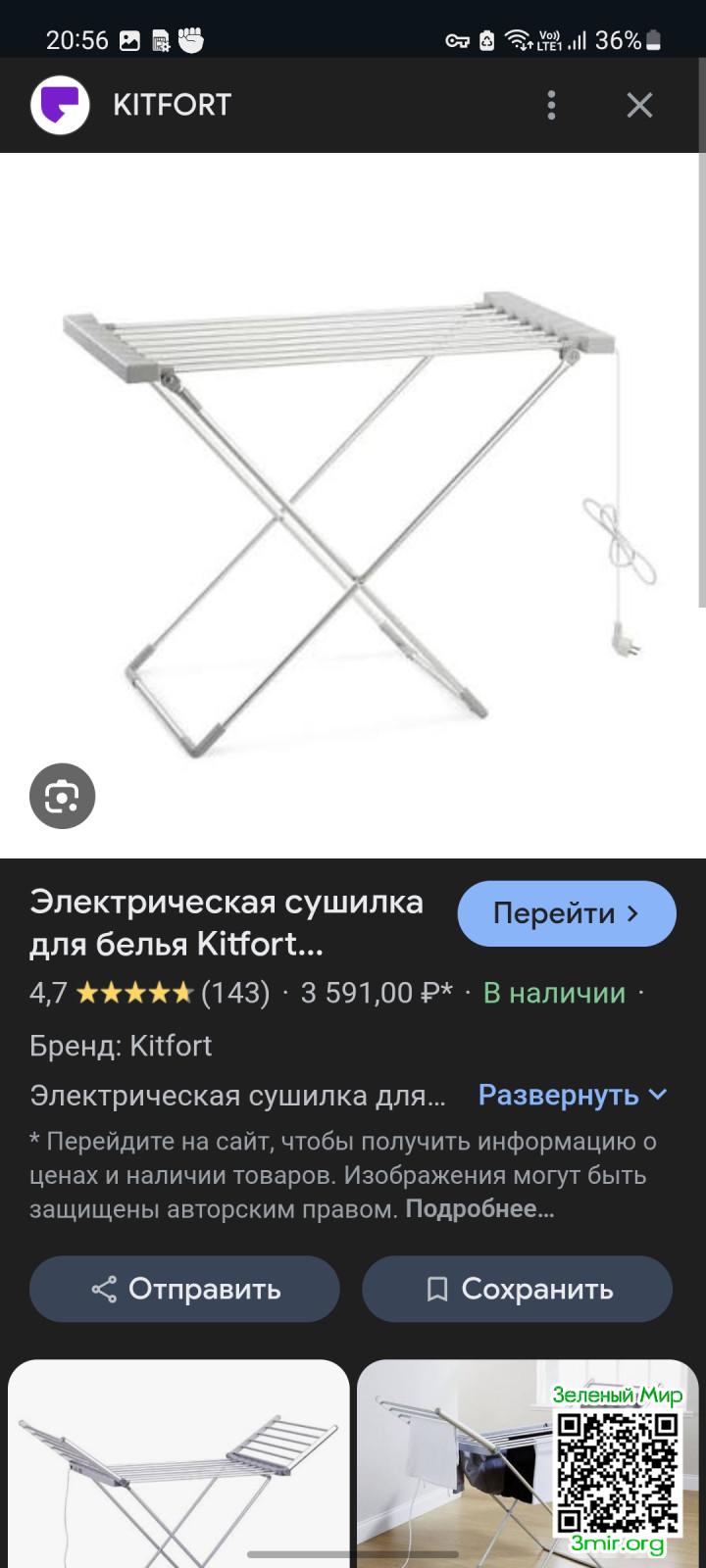The image size is (706, 1568).
Task: Open the KITFORT source site header
Action: point(172,105)
